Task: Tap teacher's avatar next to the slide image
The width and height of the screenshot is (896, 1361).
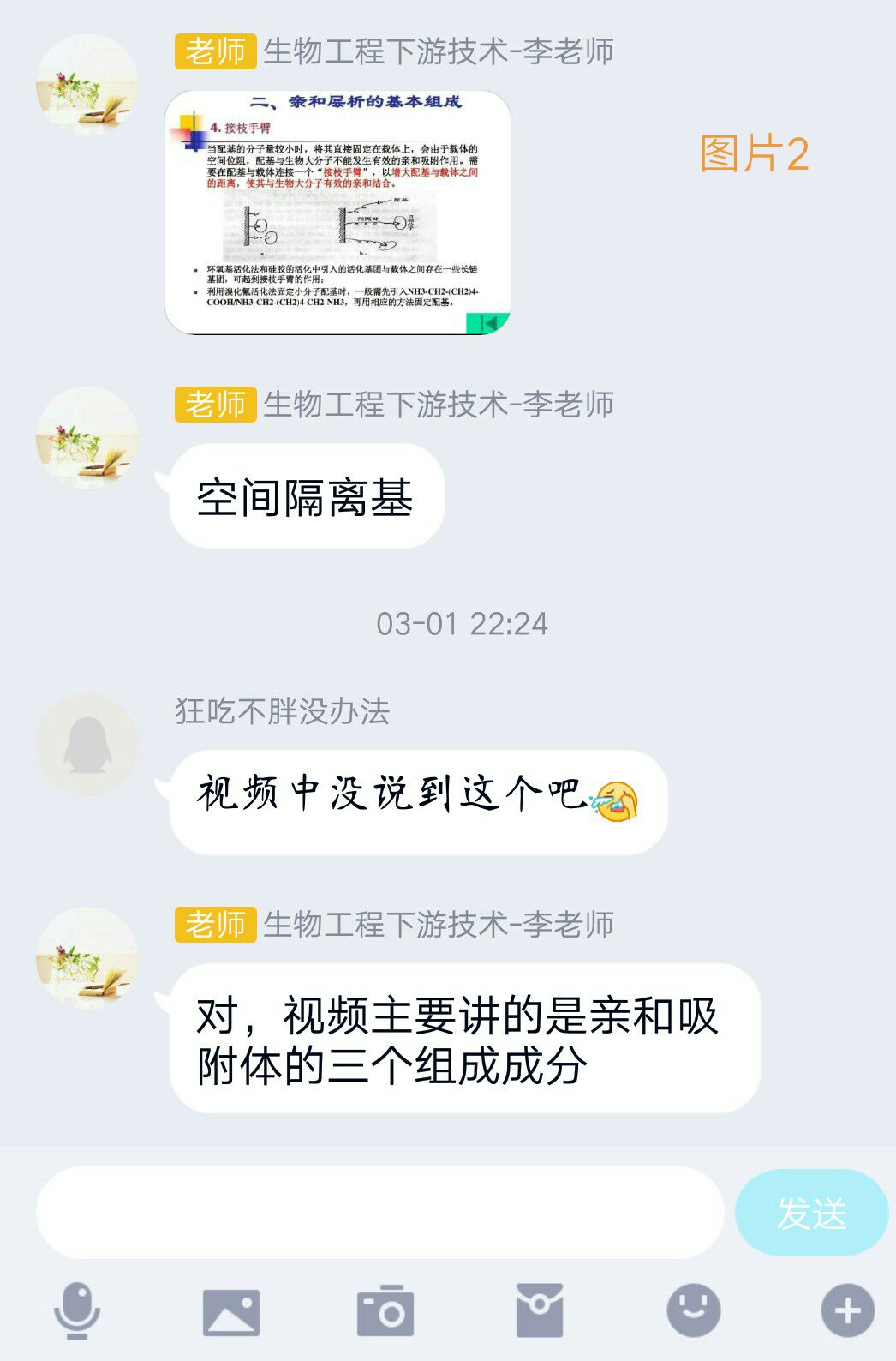Action: [87, 85]
